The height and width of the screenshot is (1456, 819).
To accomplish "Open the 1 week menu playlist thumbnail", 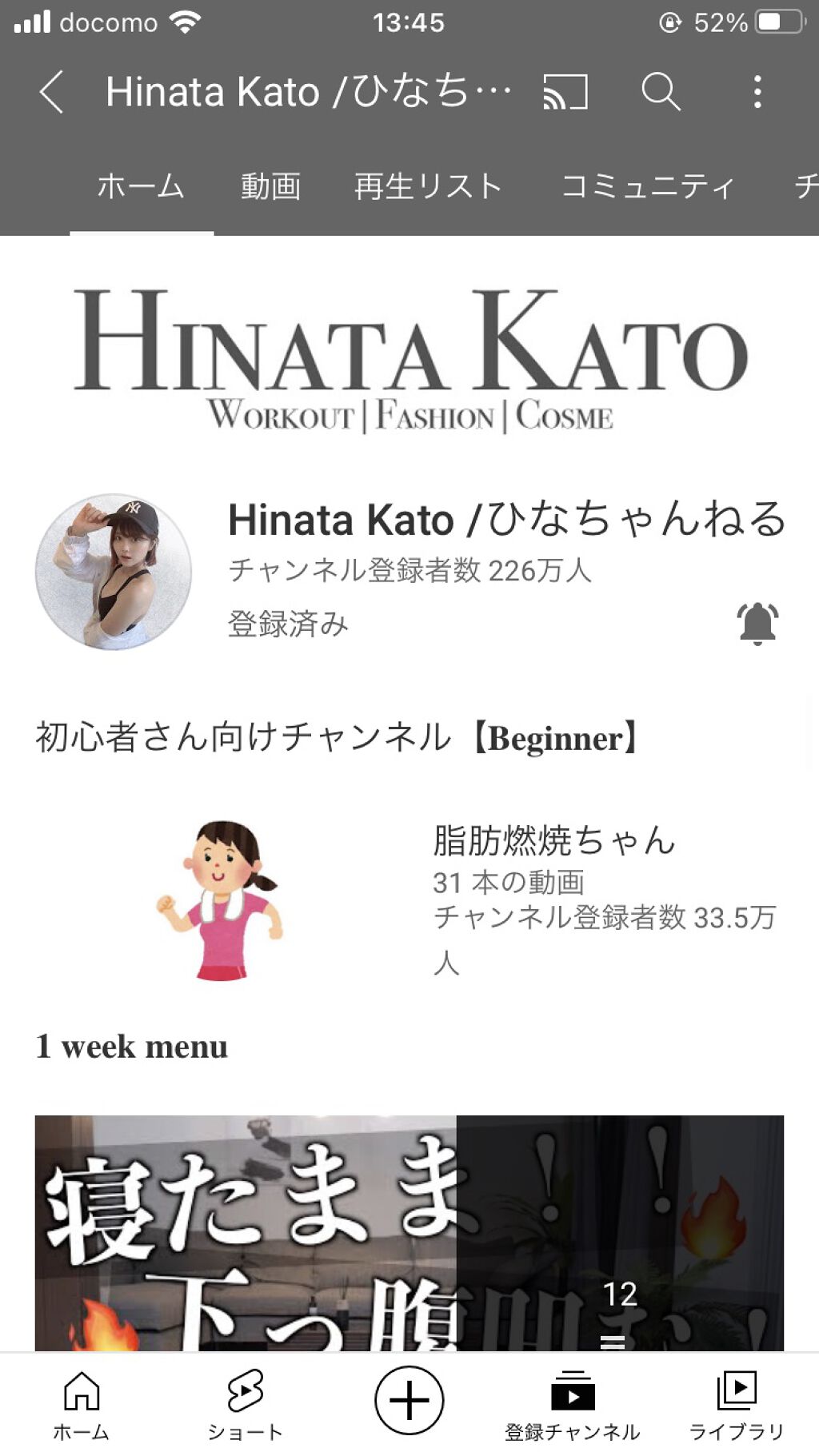I will [x=408, y=1231].
